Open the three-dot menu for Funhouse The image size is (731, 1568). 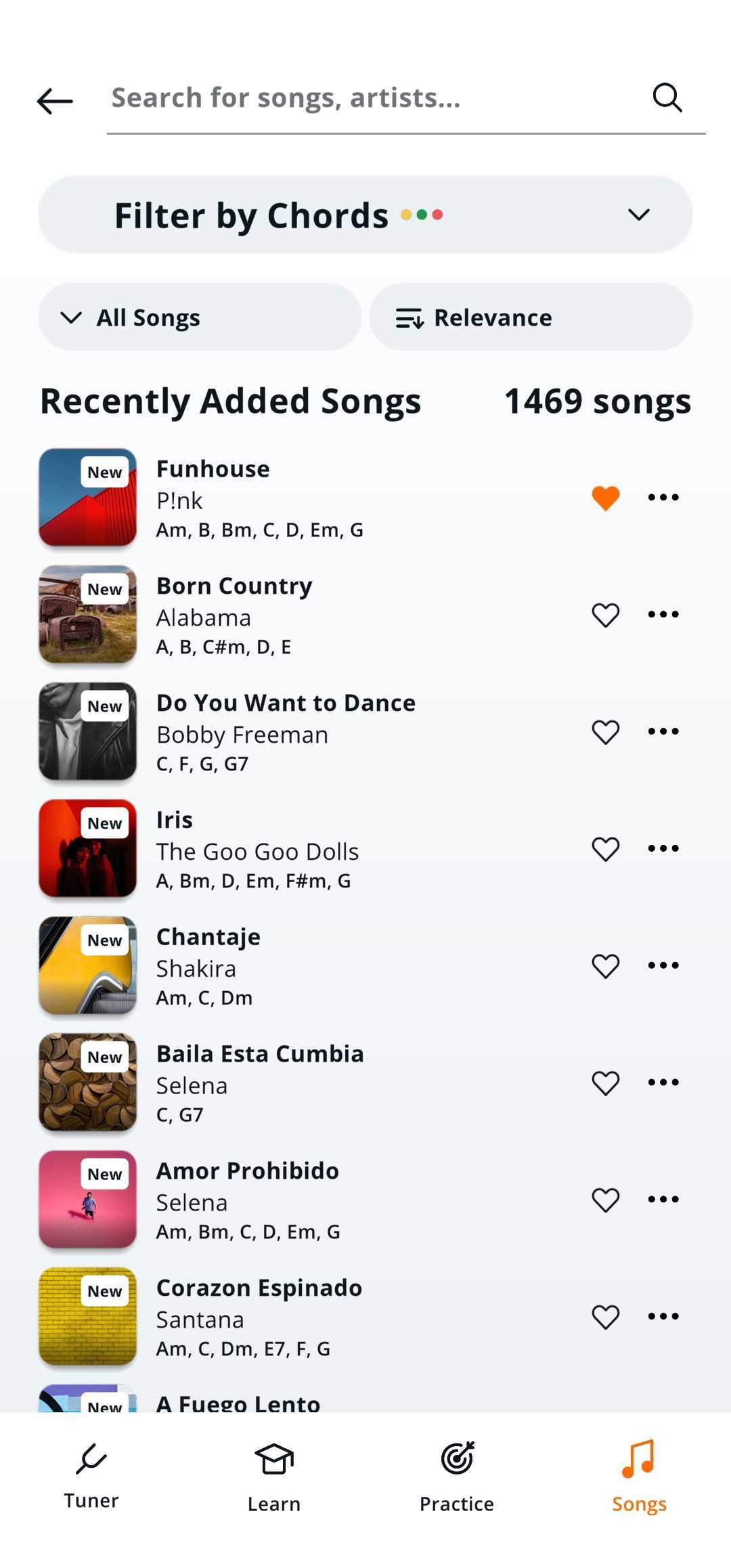[x=663, y=497]
